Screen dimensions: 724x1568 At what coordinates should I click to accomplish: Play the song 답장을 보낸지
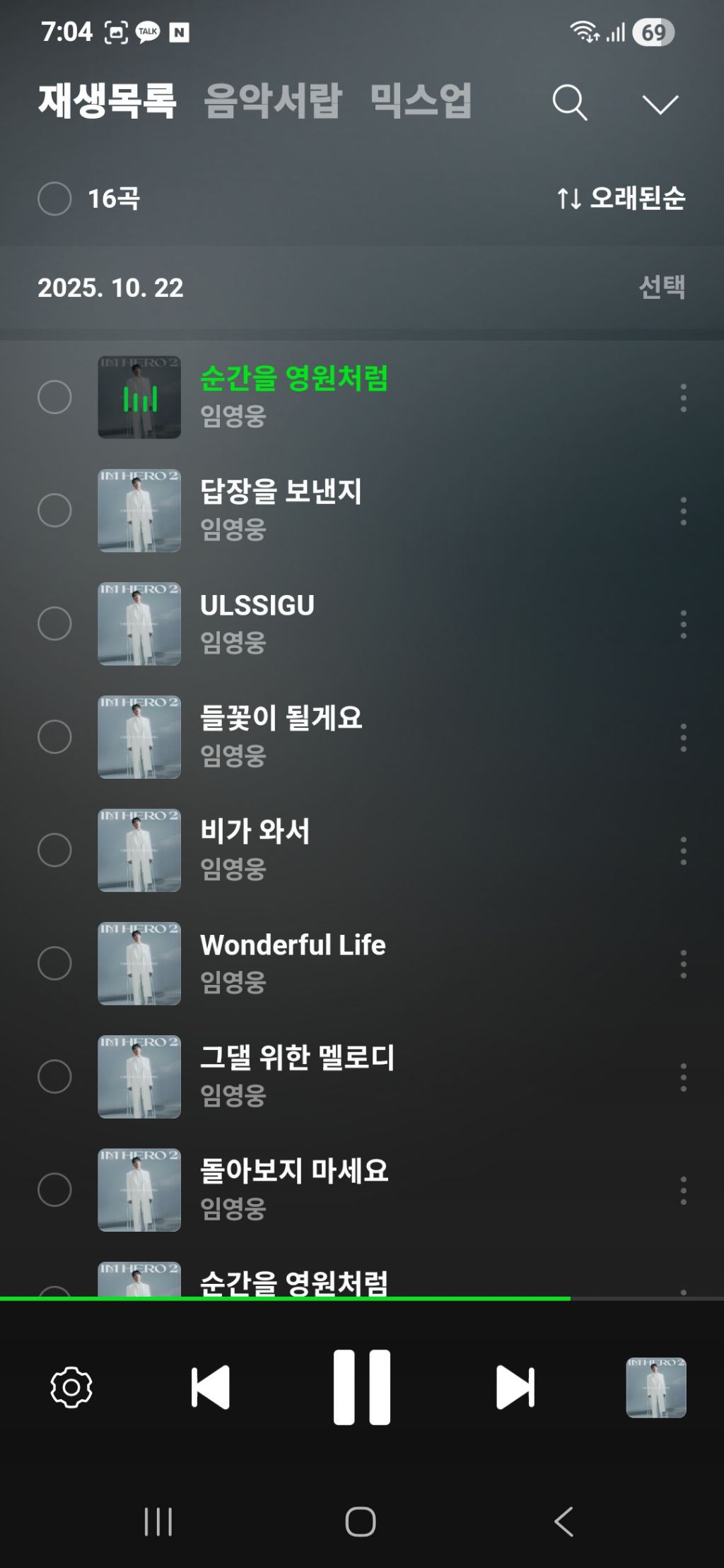point(281,493)
